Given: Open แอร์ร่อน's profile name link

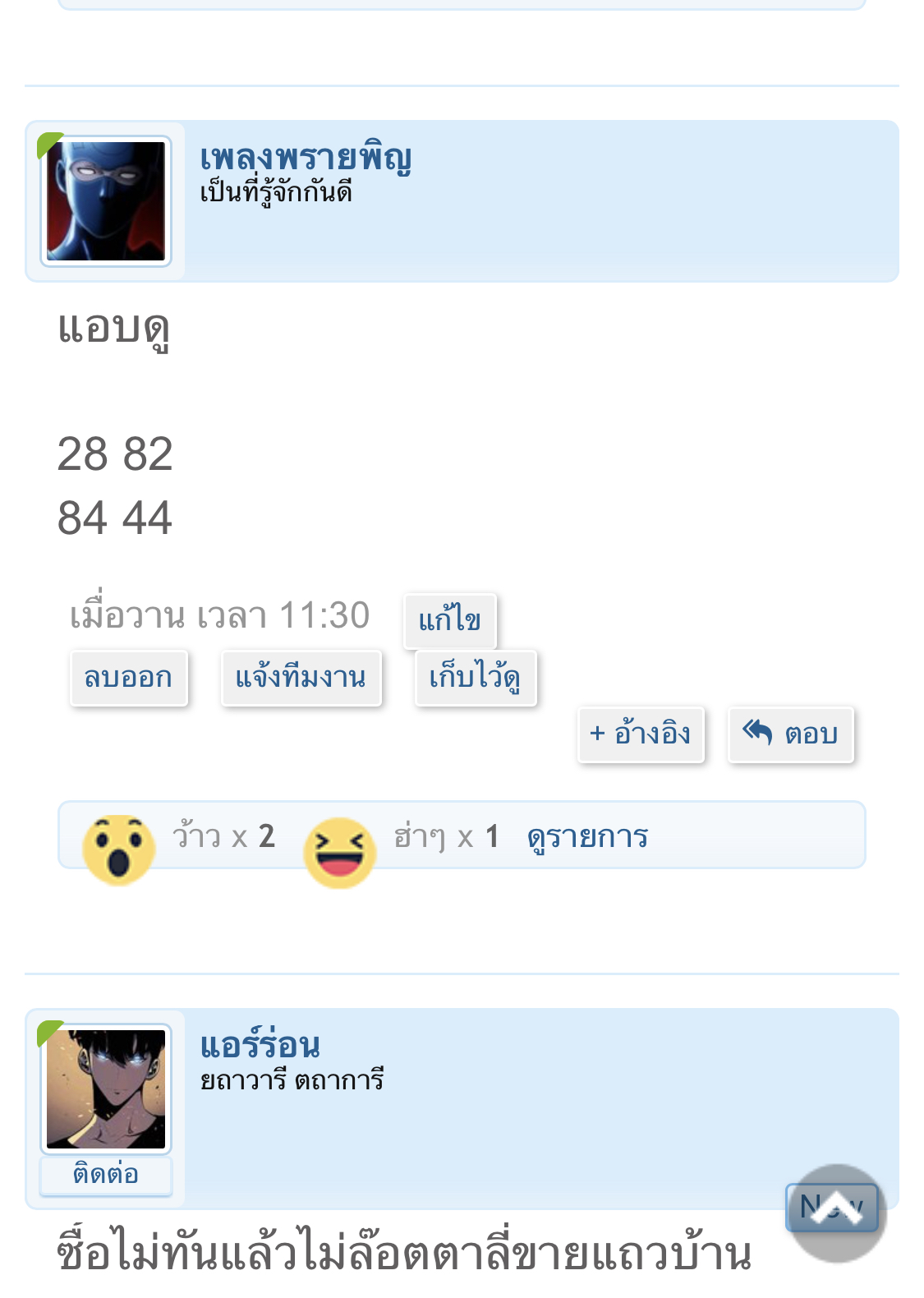Looking at the screenshot, I should point(260,1045).
